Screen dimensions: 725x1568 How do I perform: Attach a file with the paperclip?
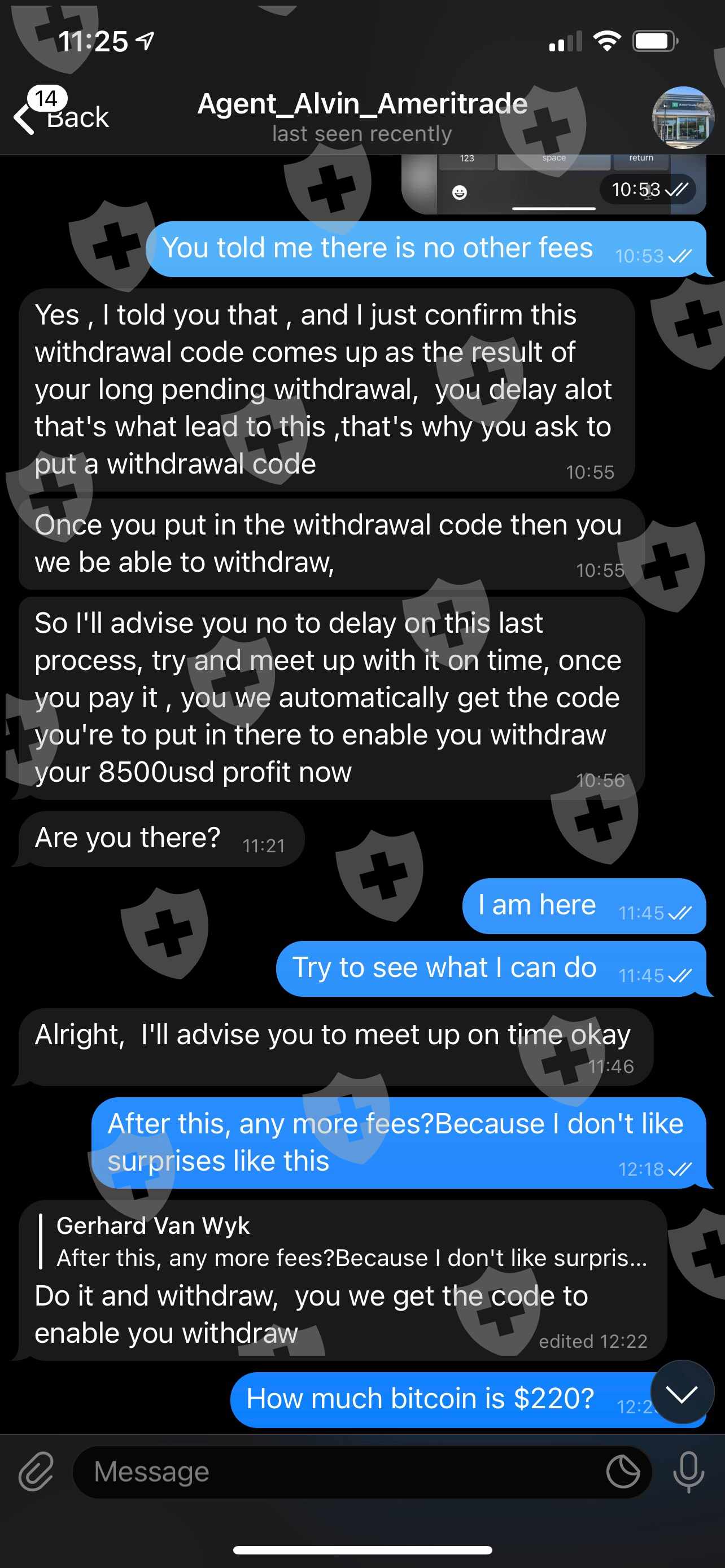tap(36, 1472)
